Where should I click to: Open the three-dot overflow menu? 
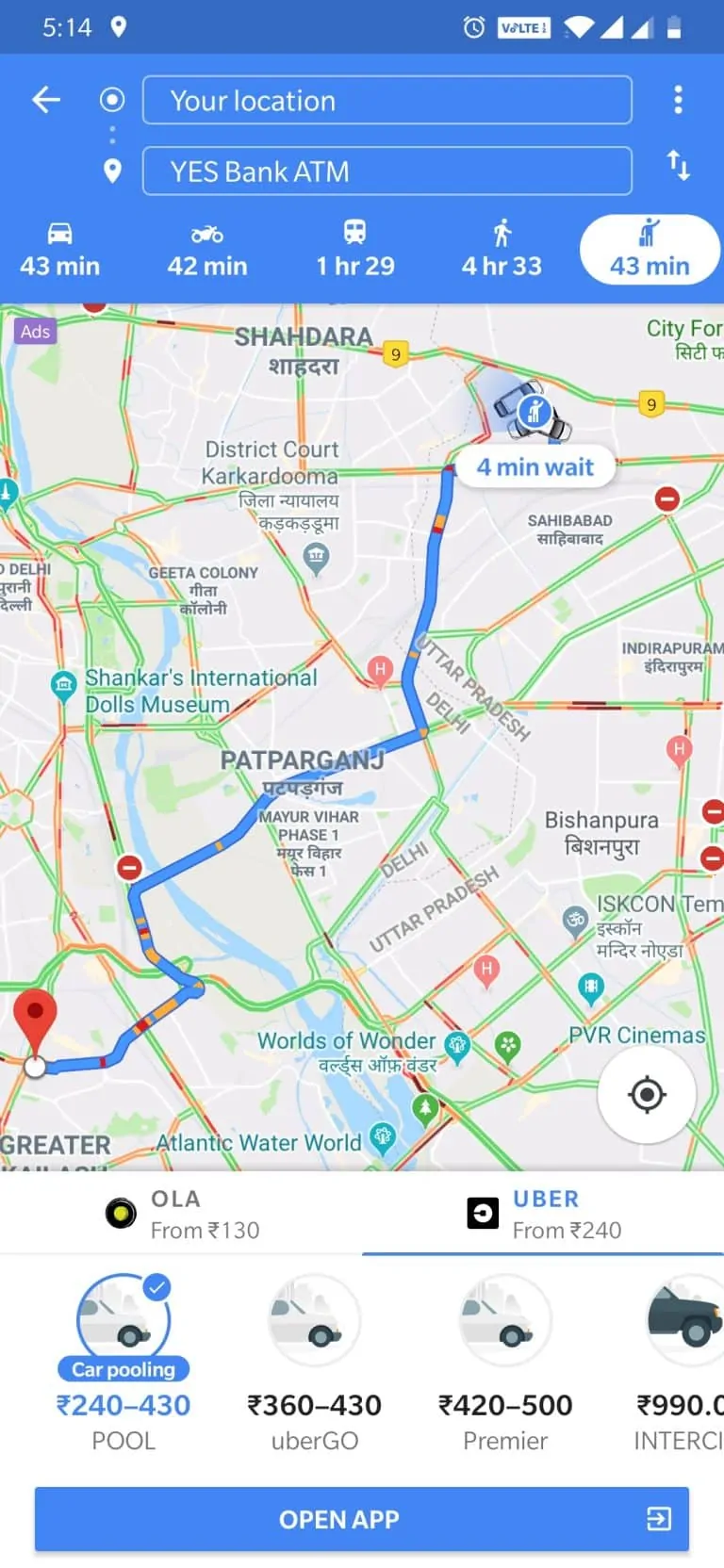678,100
